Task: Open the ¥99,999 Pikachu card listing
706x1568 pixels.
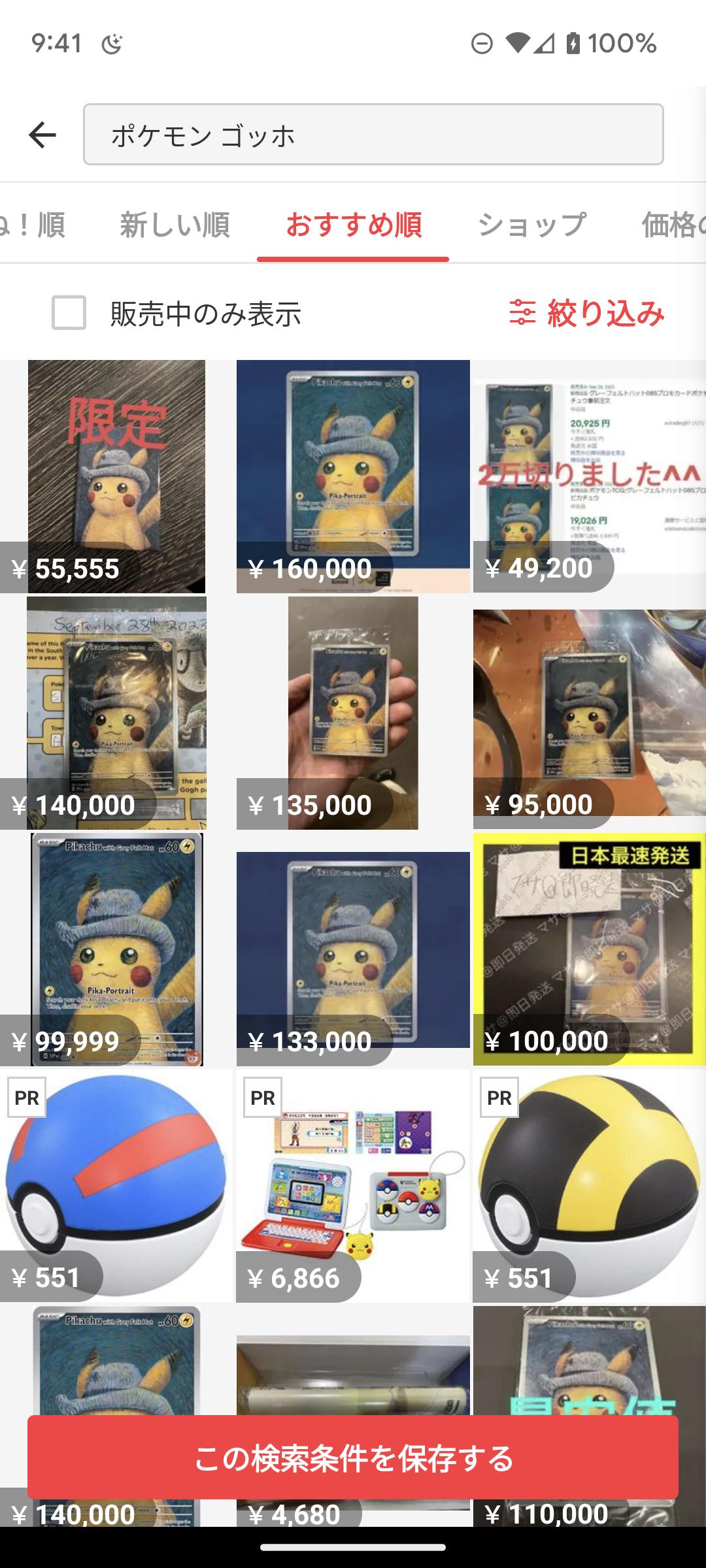Action: [x=116, y=949]
